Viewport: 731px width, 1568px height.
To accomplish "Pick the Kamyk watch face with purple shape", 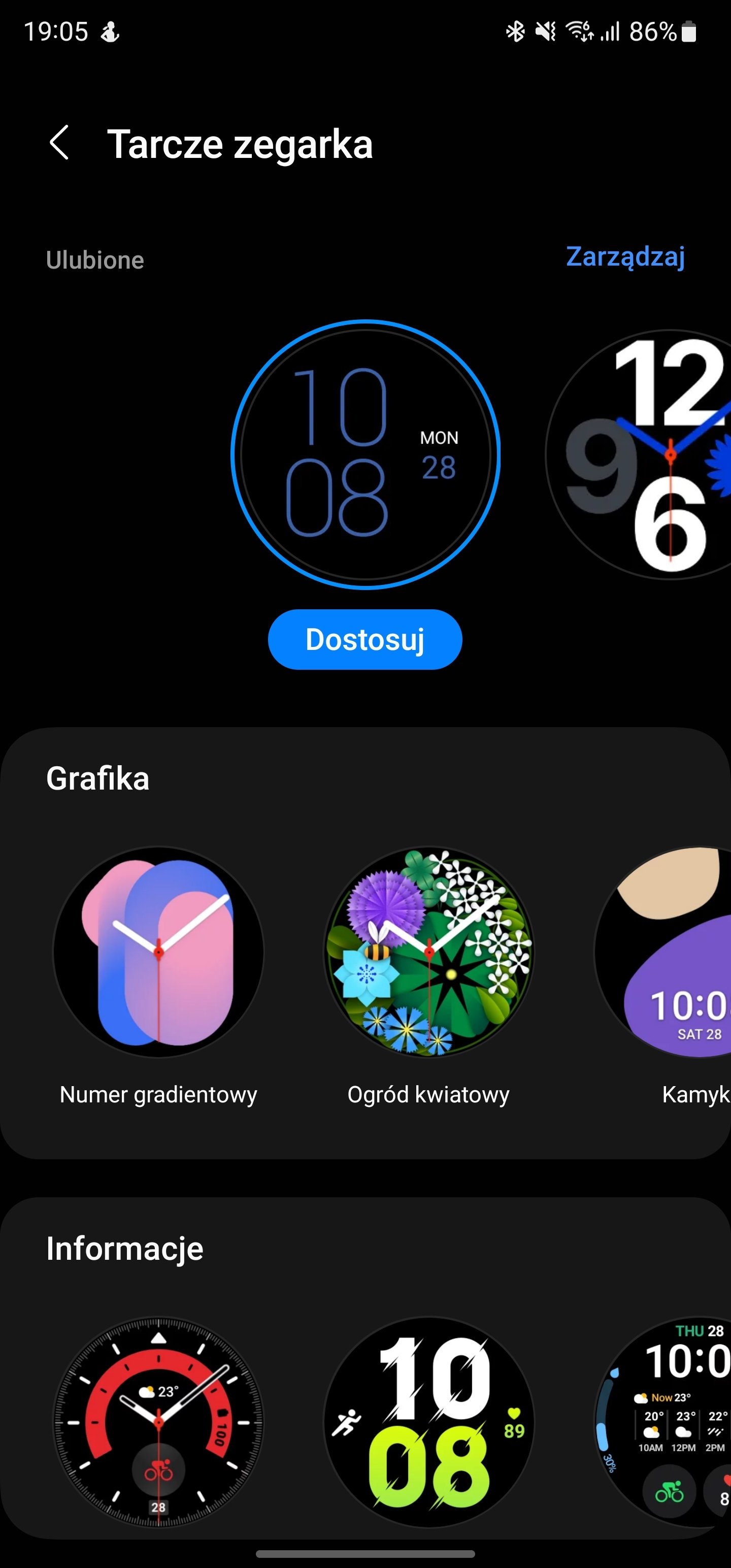I will tap(663, 952).
